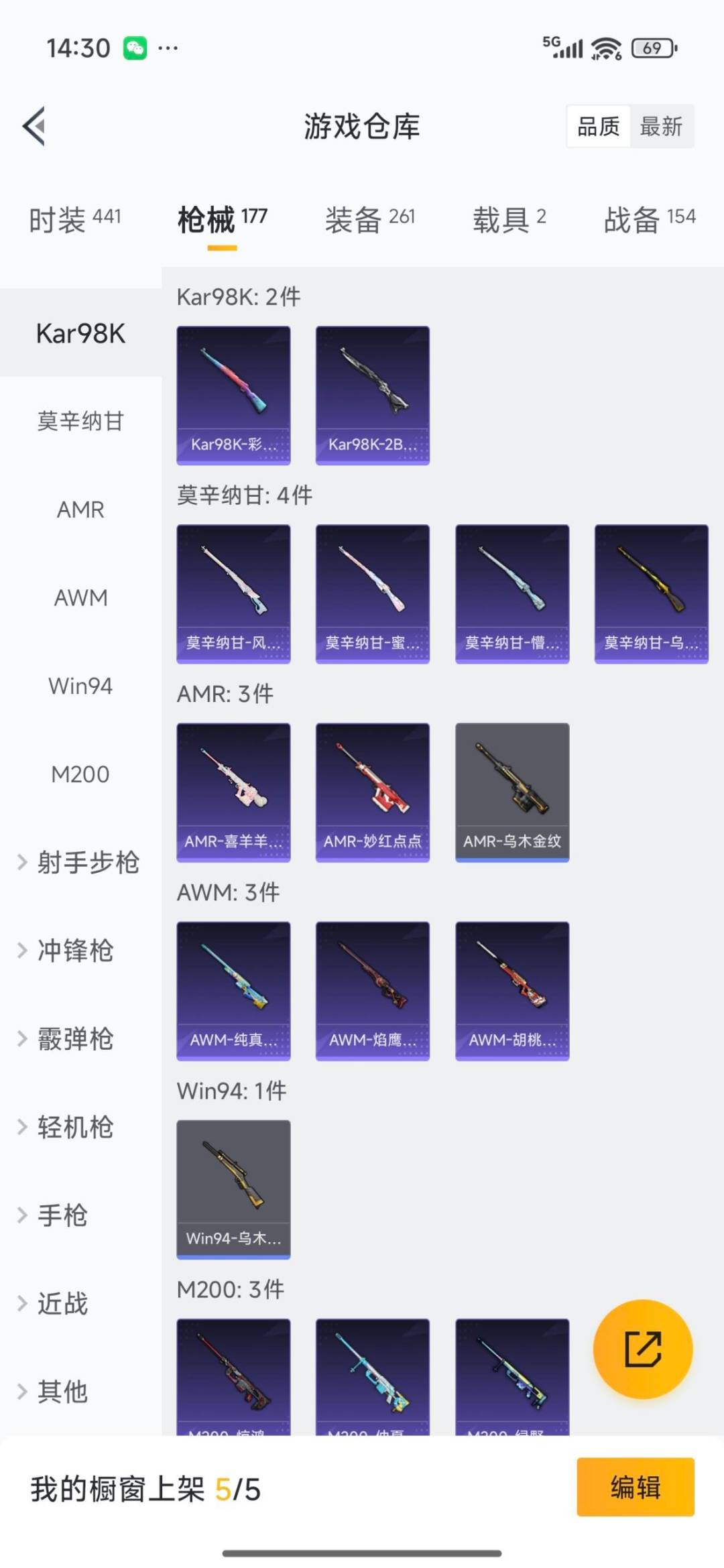Image resolution: width=724 pixels, height=1568 pixels.
Task: Select the AWM-胡桃 skin card
Action: tap(511, 990)
